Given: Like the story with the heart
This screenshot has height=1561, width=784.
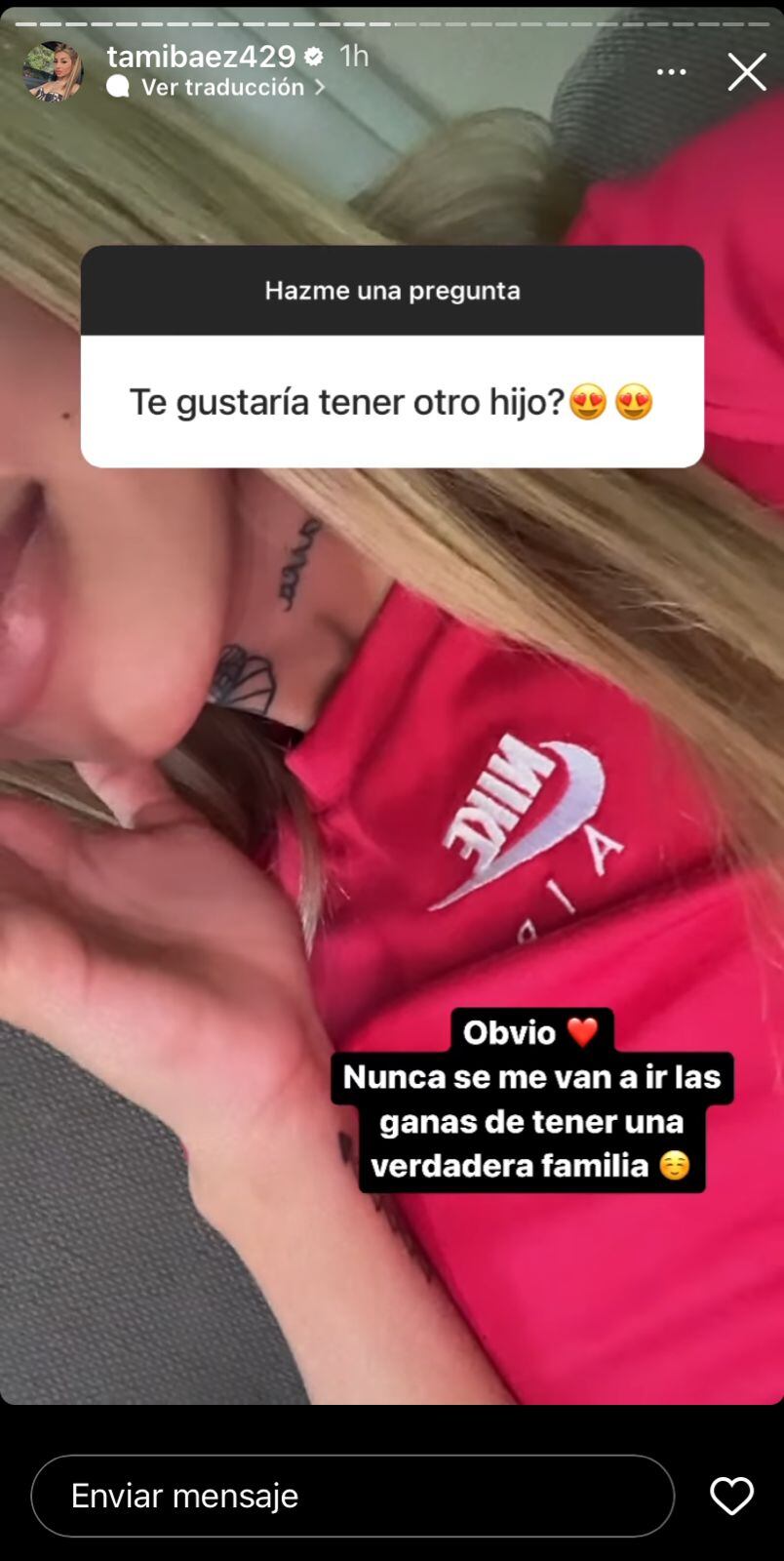Looking at the screenshot, I should 730,1496.
